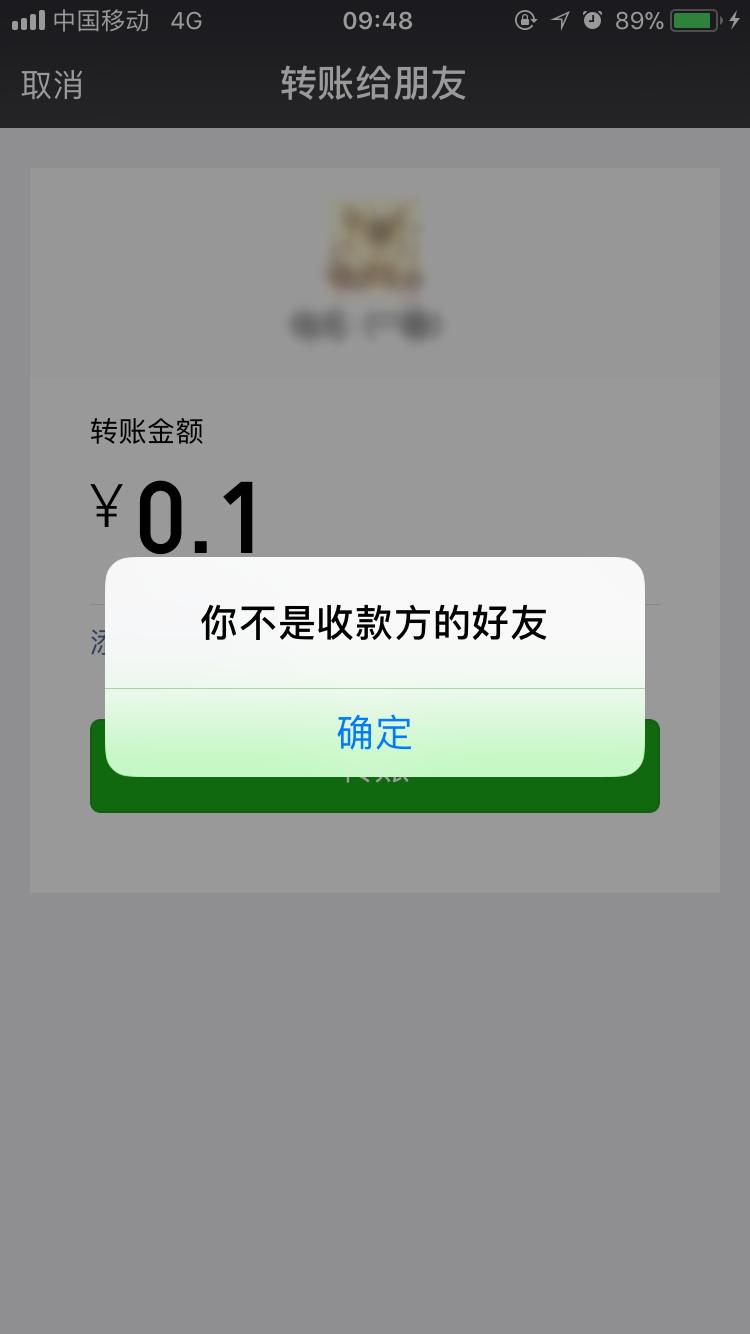Screen dimensions: 750x1334
Task: Tap the 89% battery percentage text
Action: click(x=639, y=19)
